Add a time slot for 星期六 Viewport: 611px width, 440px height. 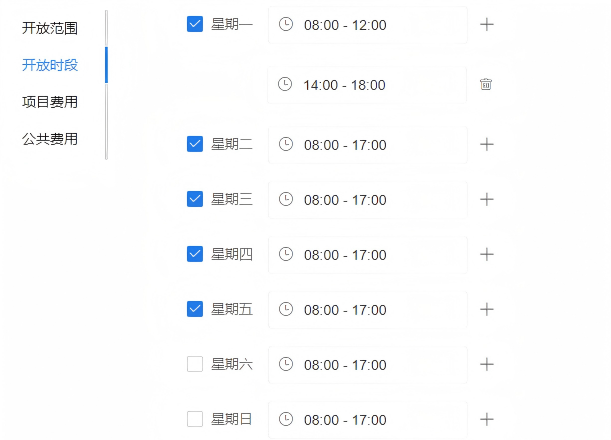tap(487, 364)
